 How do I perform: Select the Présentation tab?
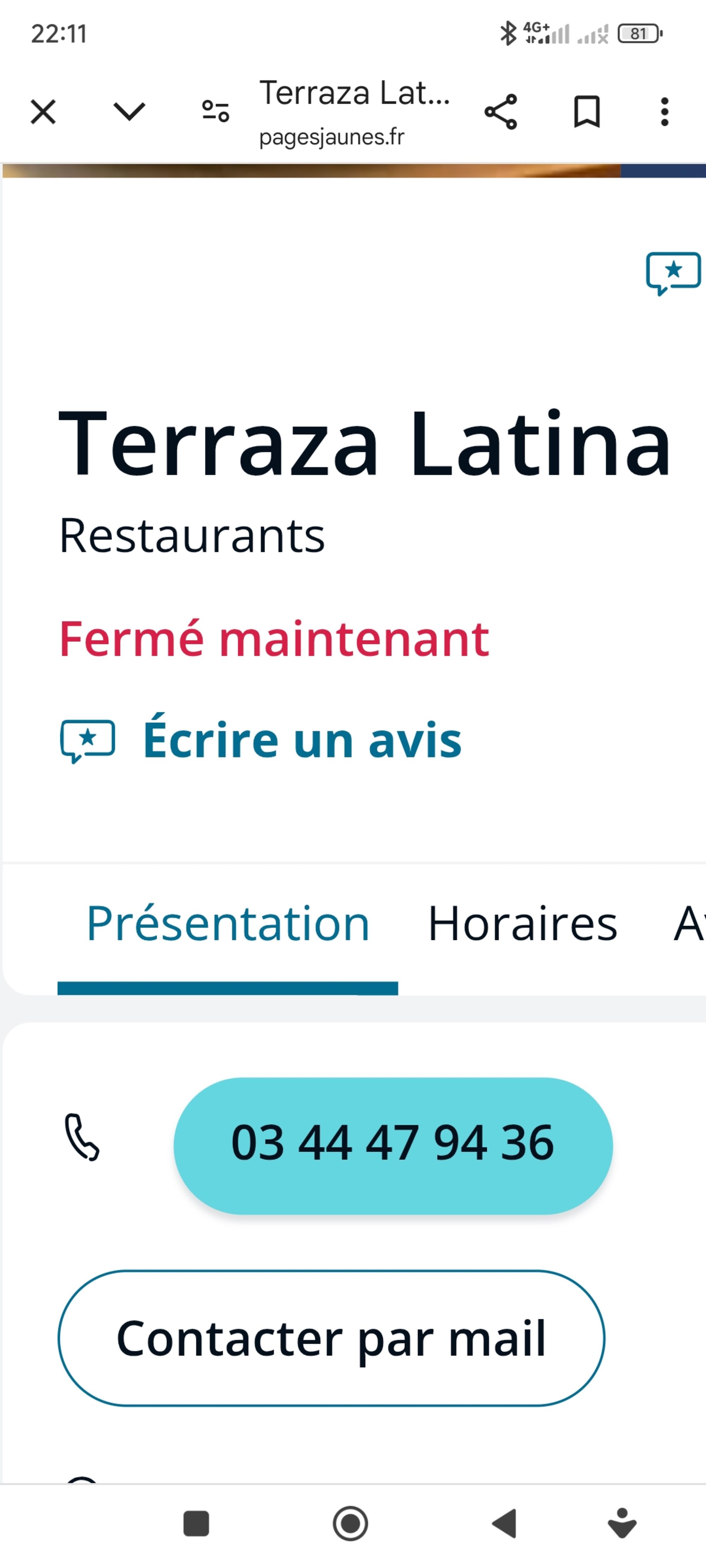[x=228, y=924]
